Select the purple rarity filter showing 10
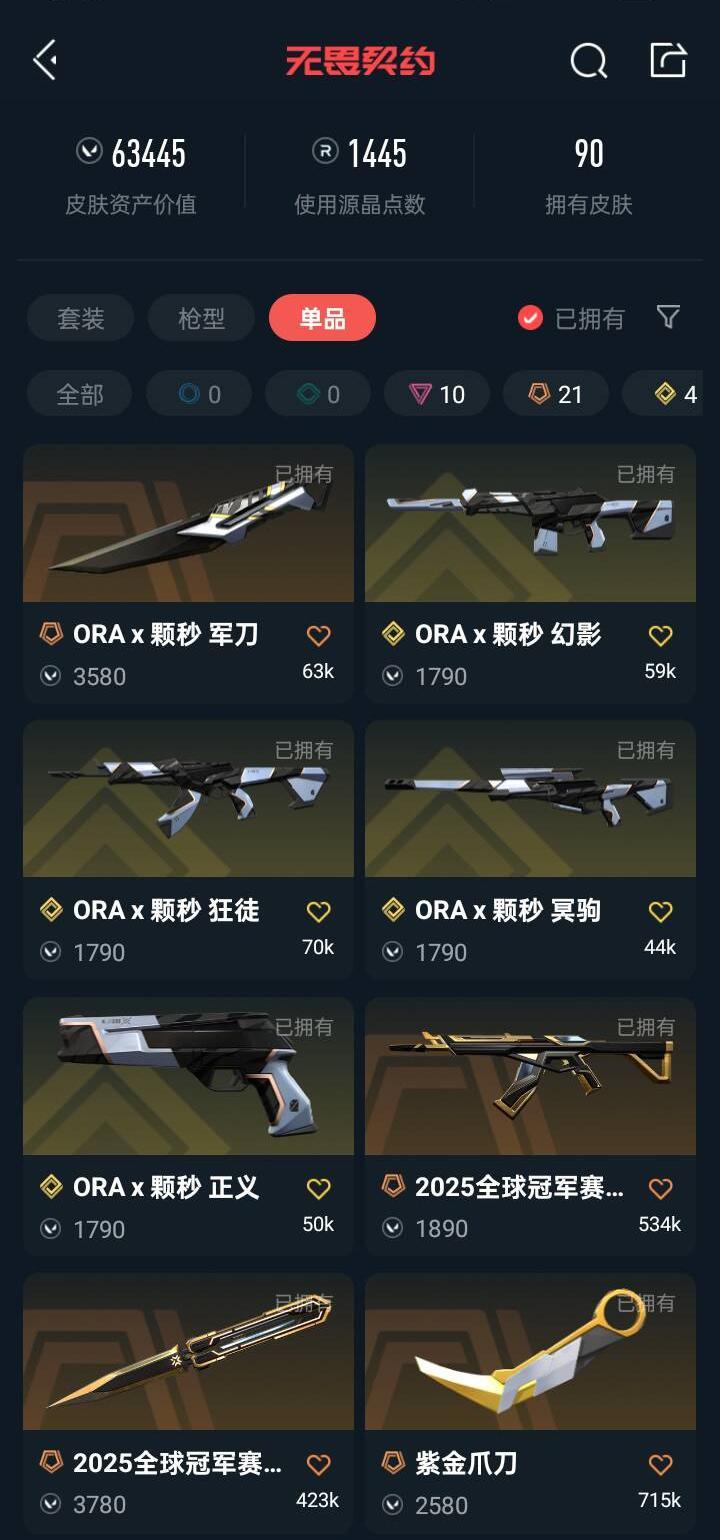The height and width of the screenshot is (1540, 720). 436,393
